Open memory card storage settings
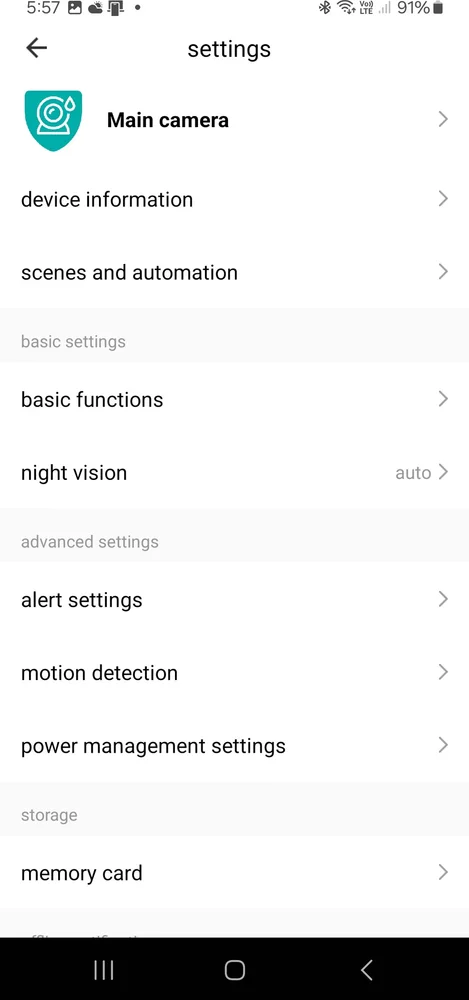This screenshot has height=1000, width=469. (x=234, y=872)
